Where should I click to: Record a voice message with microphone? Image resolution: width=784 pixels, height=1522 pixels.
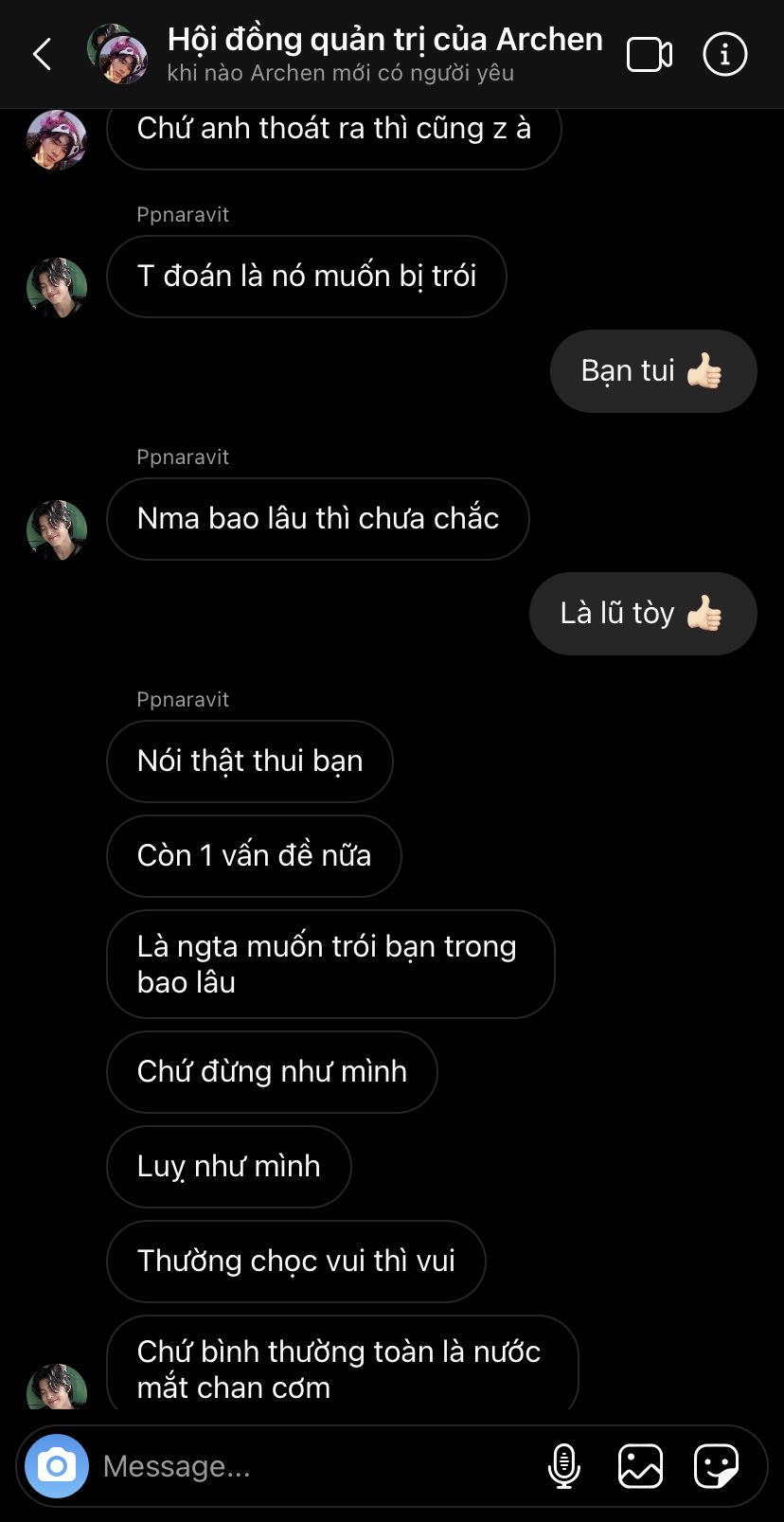pos(564,1466)
